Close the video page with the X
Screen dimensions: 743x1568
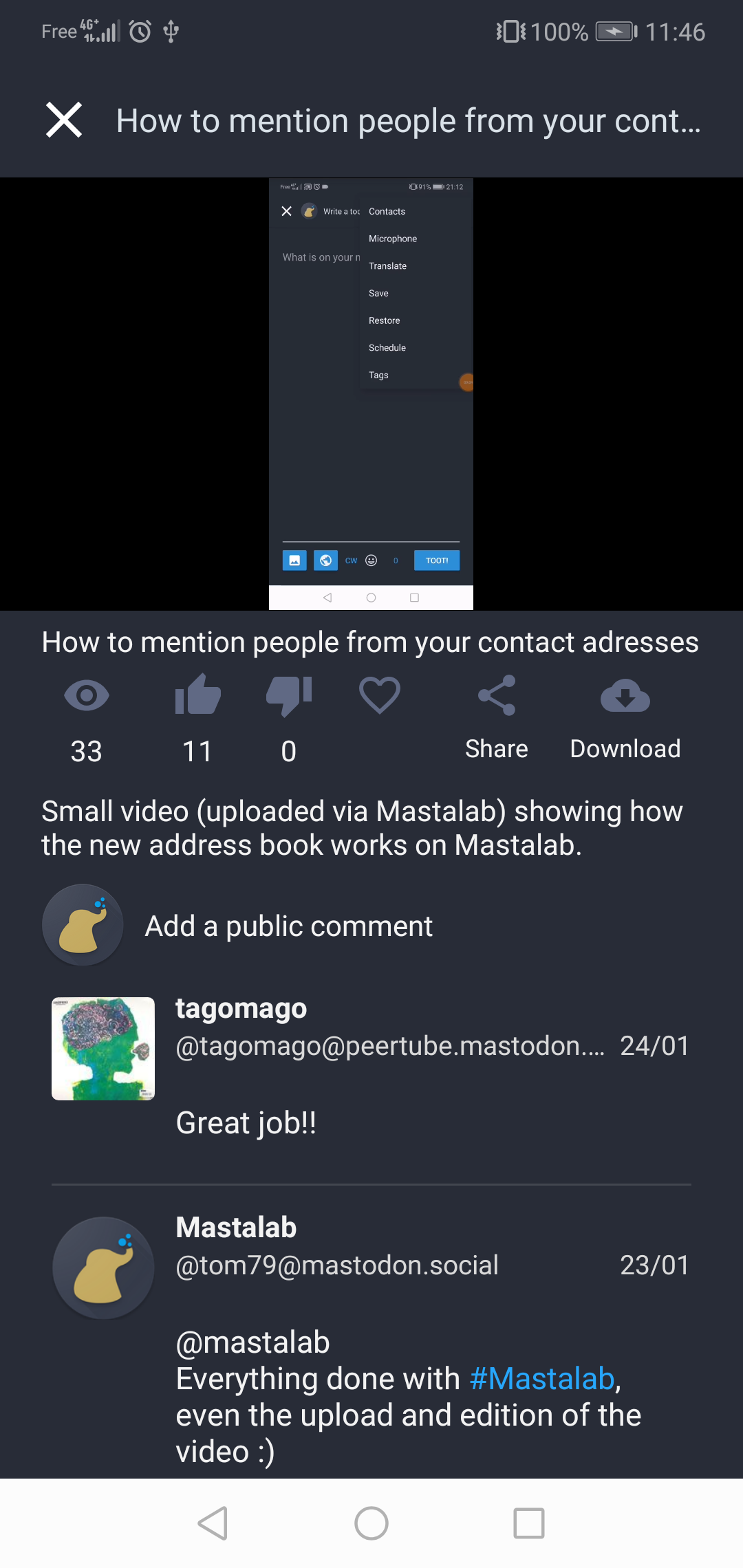pyautogui.click(x=64, y=120)
